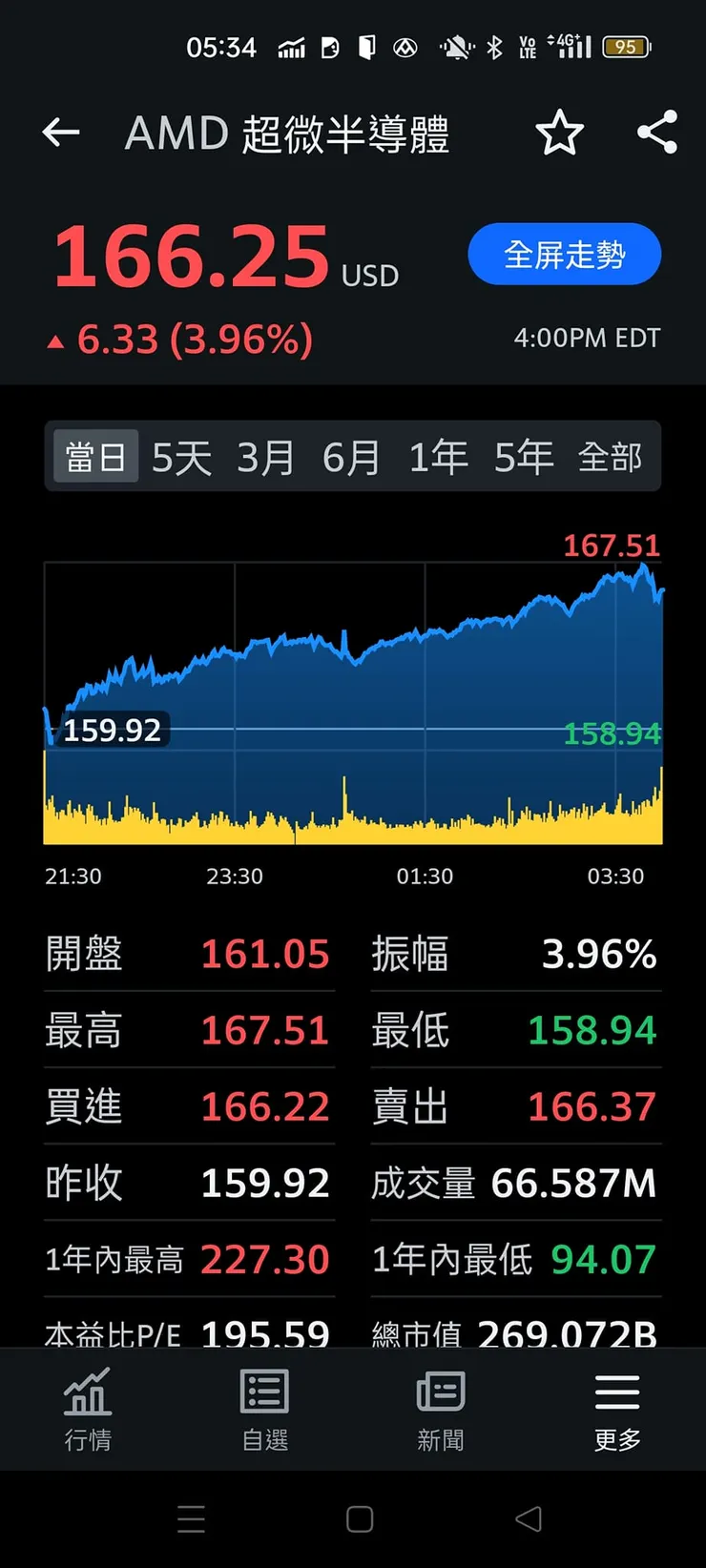This screenshot has width=706, height=1568.
Task: Select the 3月 time range
Action: (265, 456)
